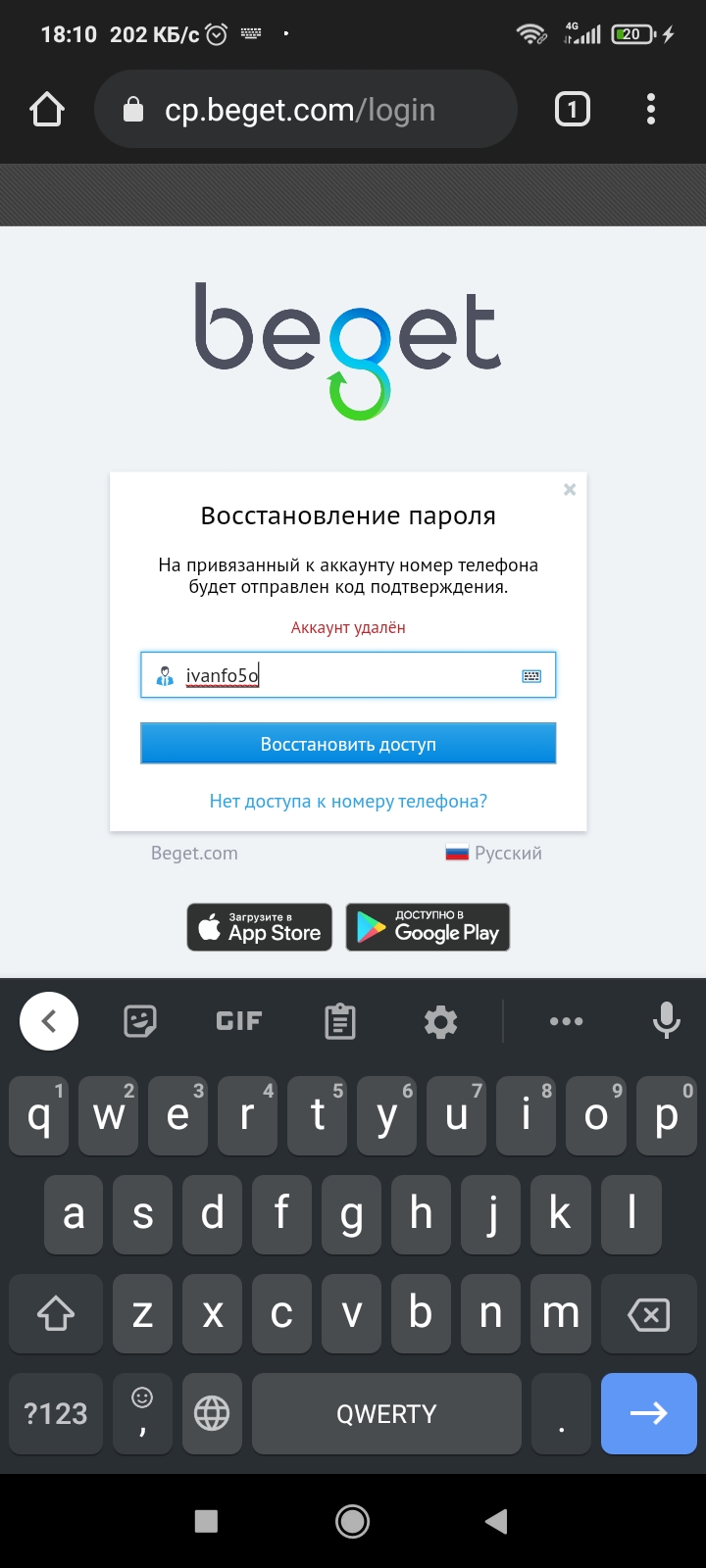
Task: Submit with the keyboard arrow key
Action: coord(648,1413)
